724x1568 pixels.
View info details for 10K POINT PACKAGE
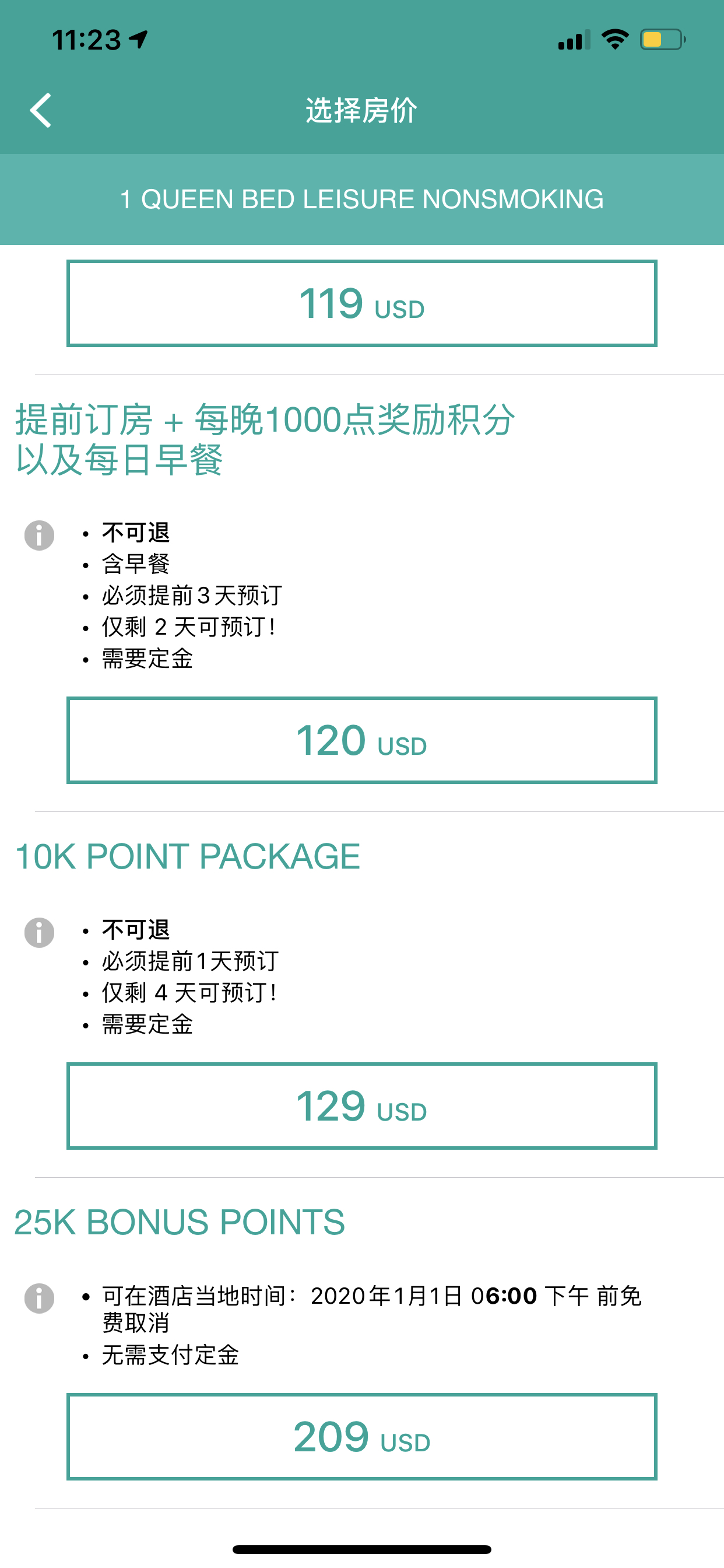pyautogui.click(x=40, y=933)
